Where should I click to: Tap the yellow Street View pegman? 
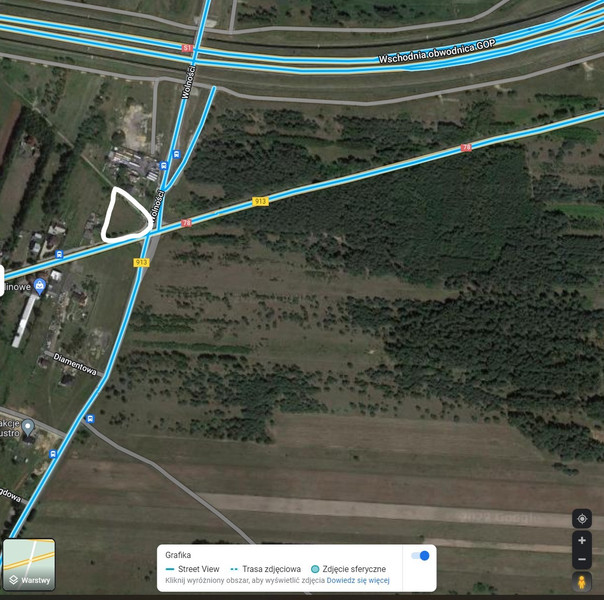(582, 582)
